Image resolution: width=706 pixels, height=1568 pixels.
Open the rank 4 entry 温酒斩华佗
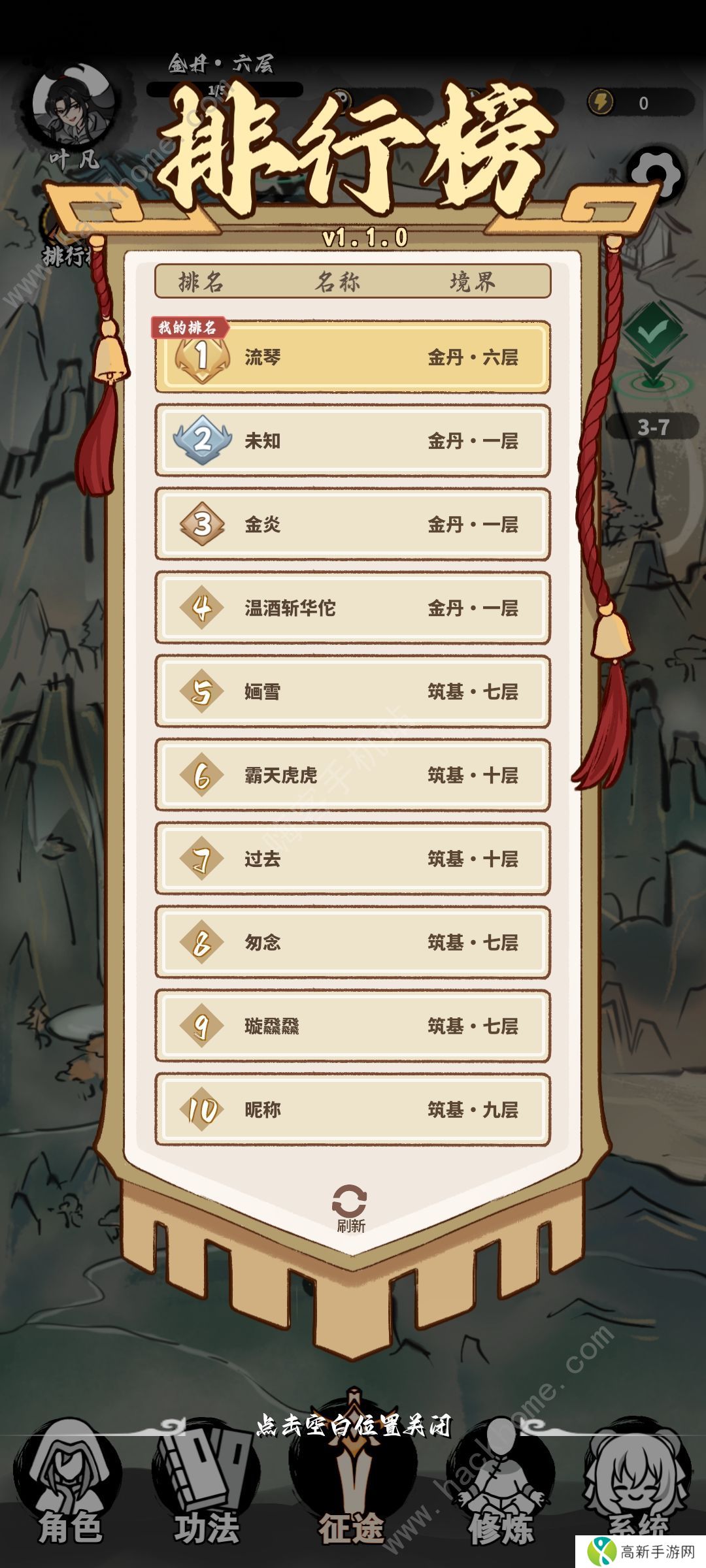point(352,608)
